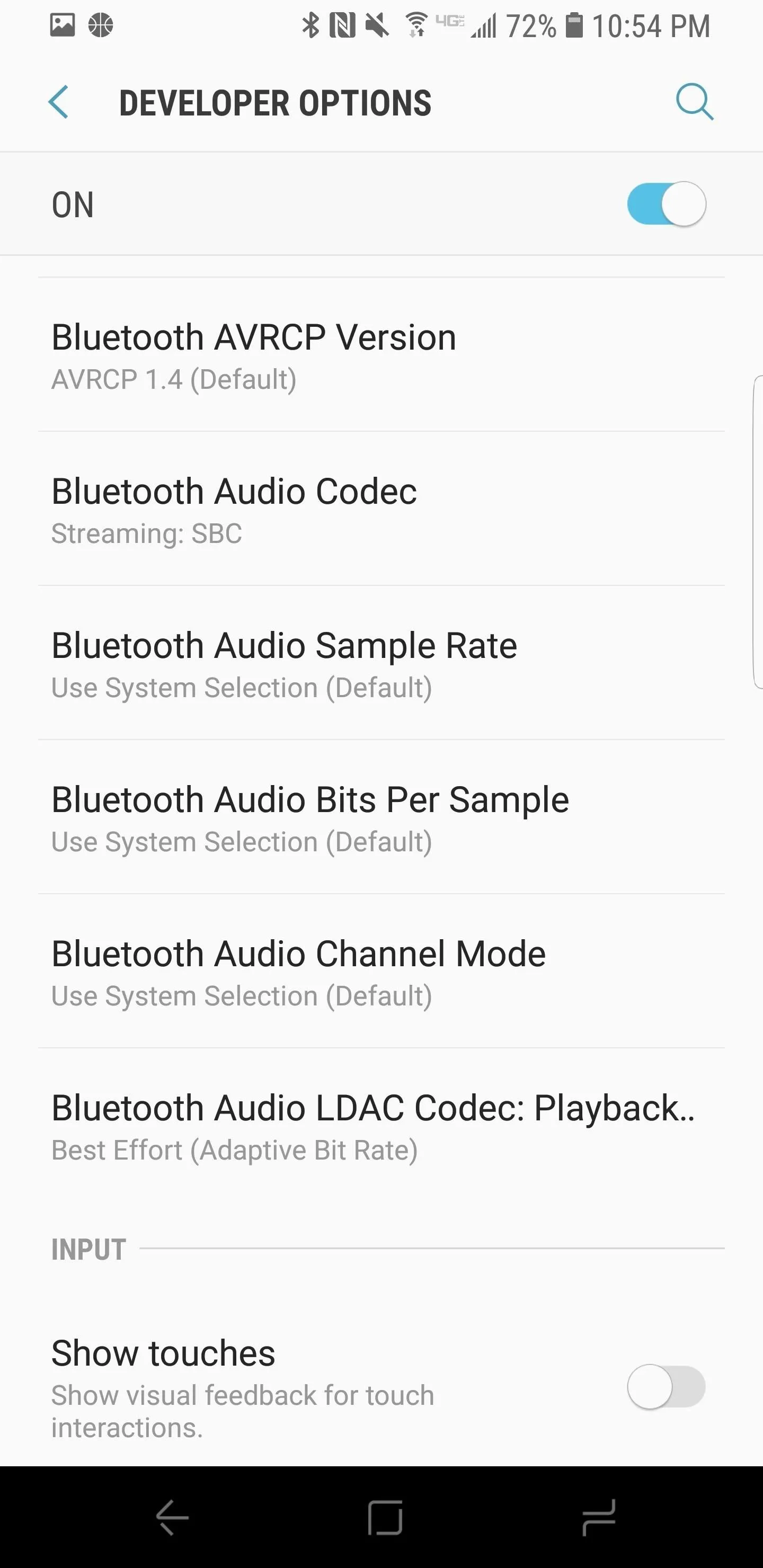Open Bluetooth Audio Codec setting

381,509
